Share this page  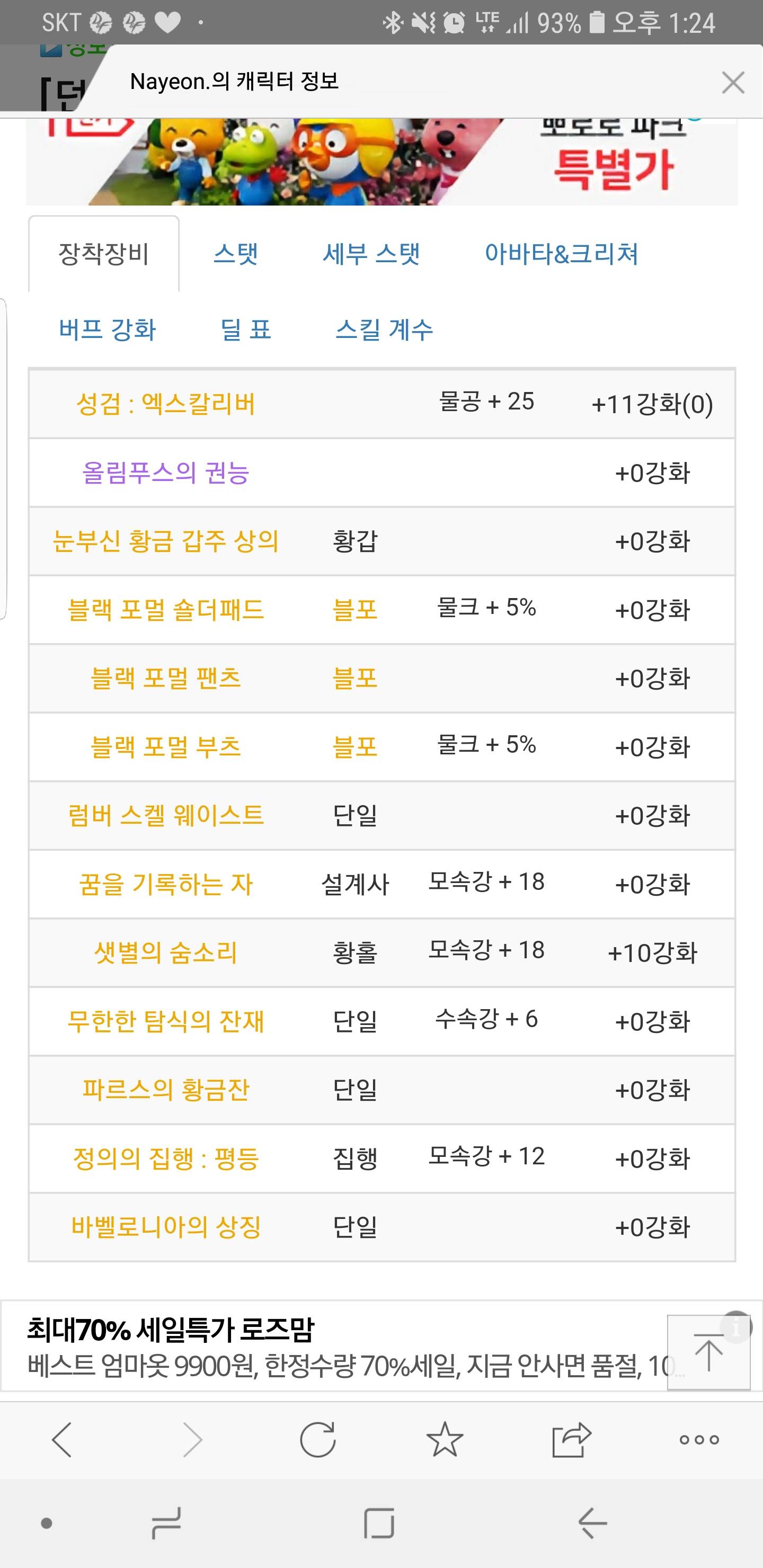[571, 1440]
